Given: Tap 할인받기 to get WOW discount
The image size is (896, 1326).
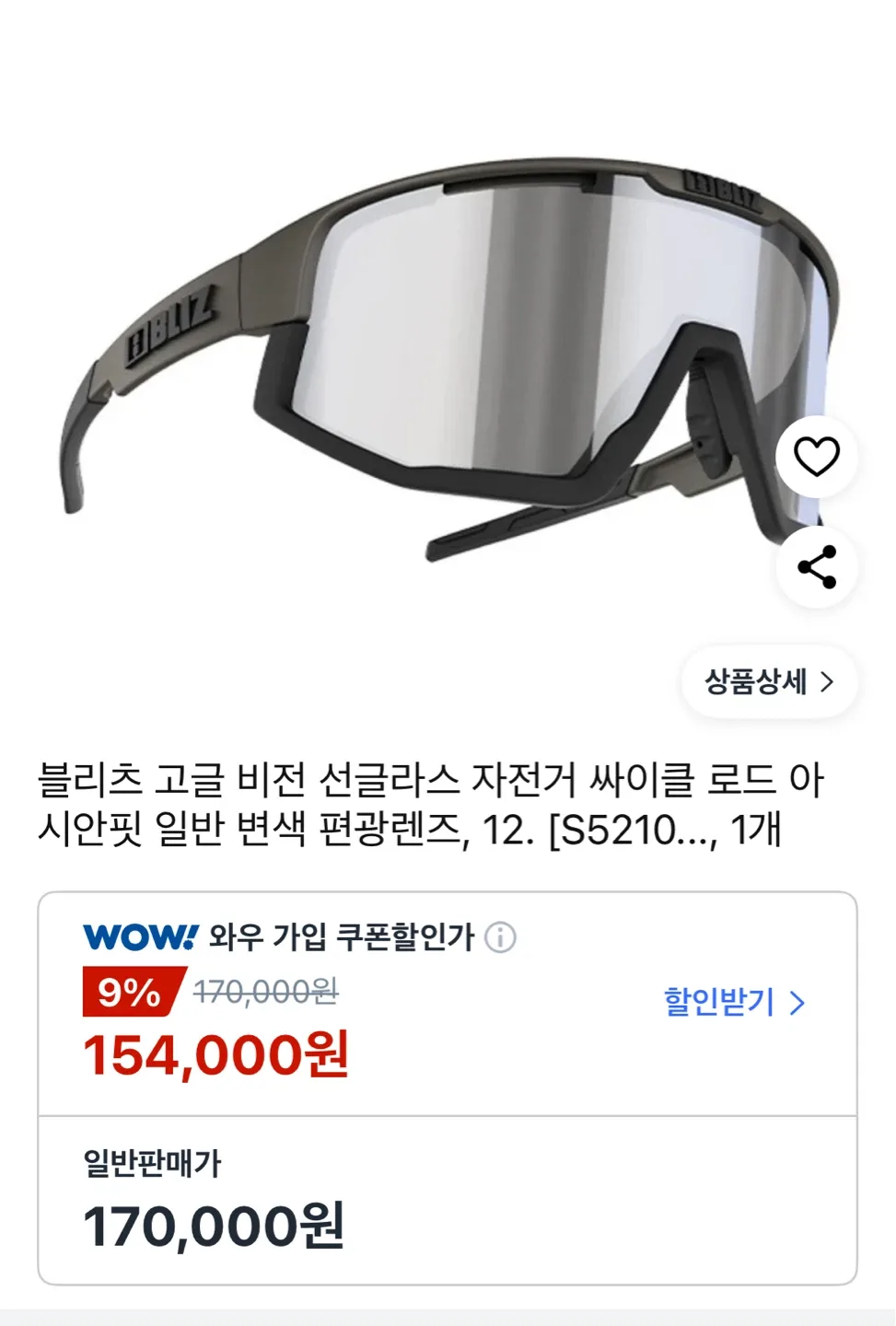Looking at the screenshot, I should point(734,1002).
